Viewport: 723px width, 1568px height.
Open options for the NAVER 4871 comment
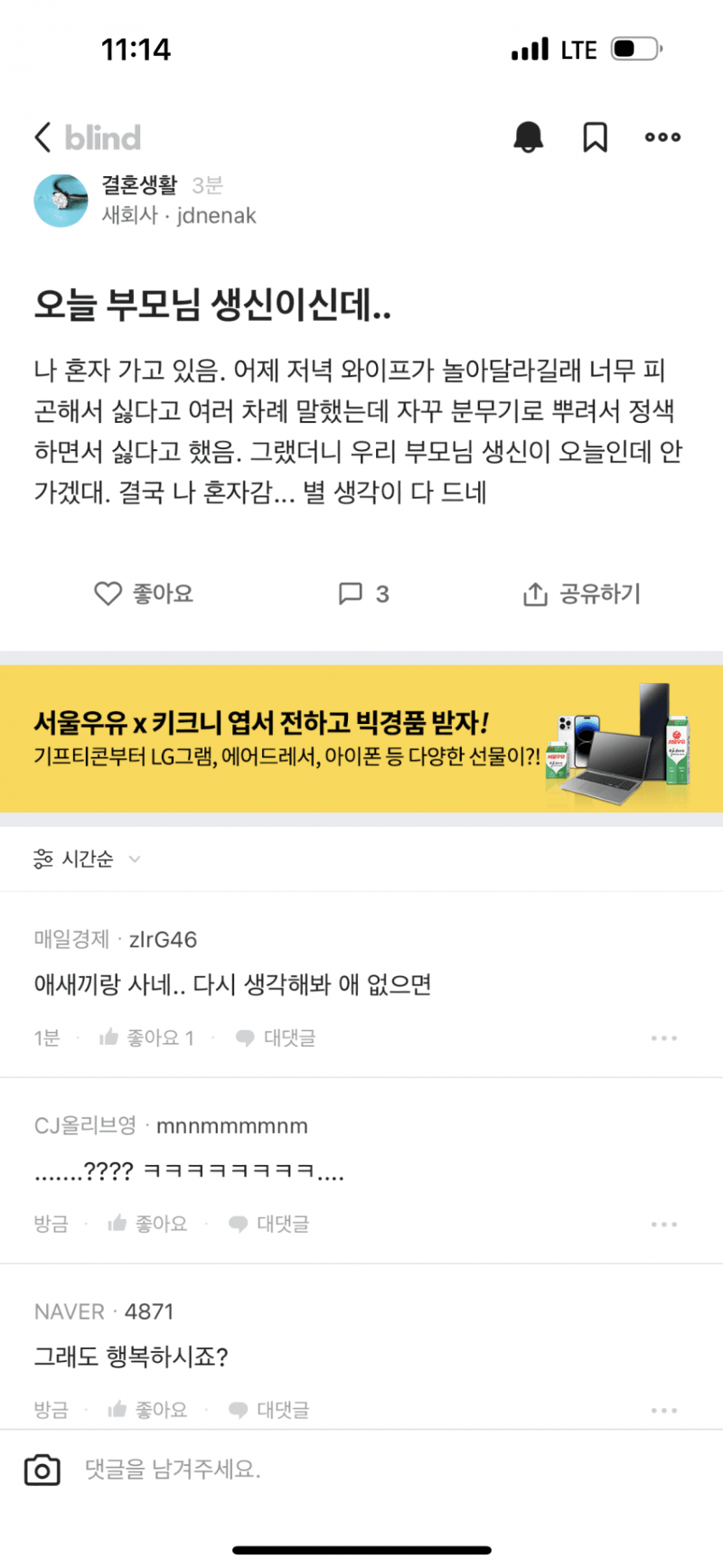pyautogui.click(x=663, y=1411)
